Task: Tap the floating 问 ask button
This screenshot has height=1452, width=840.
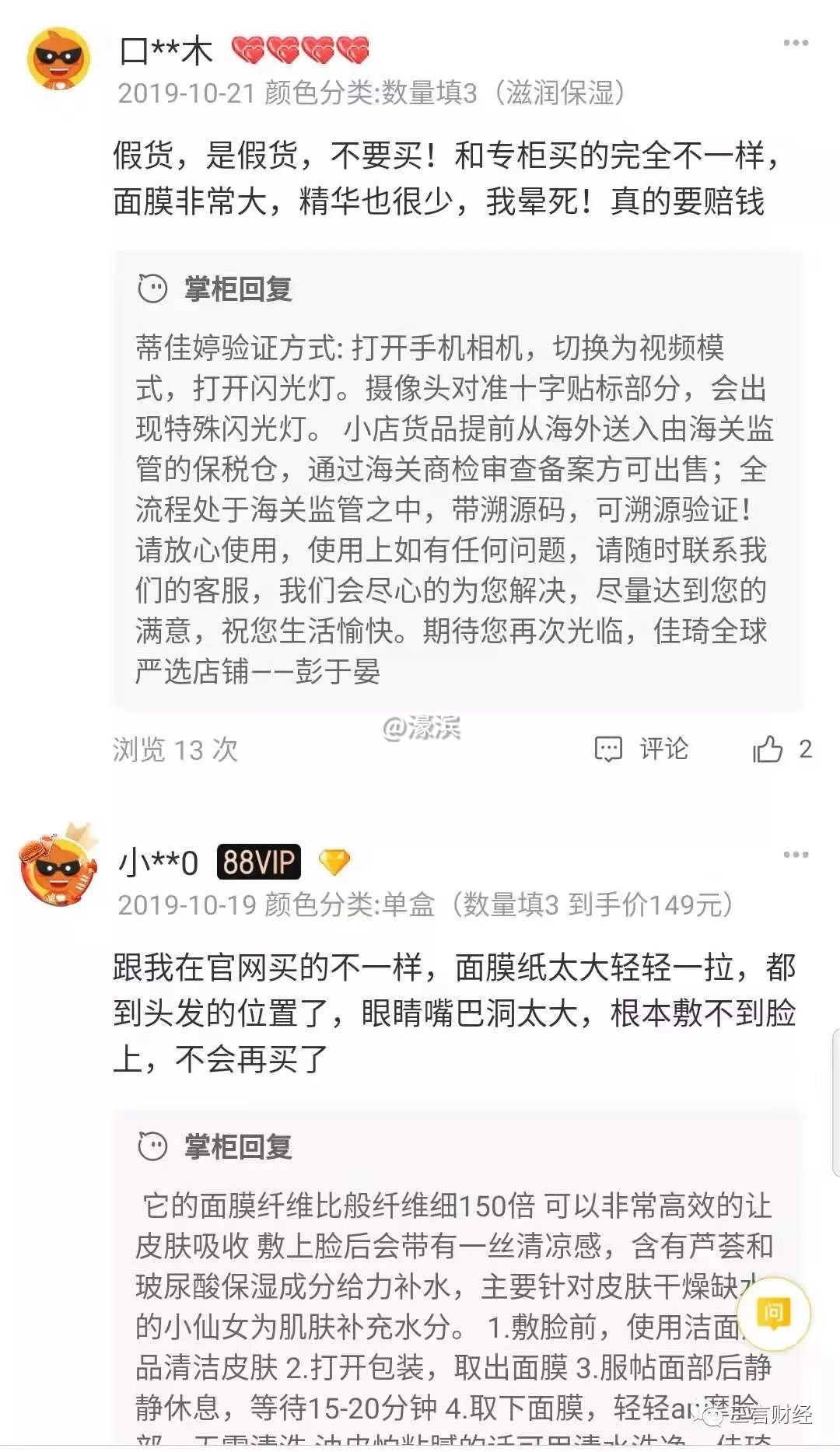Action: (x=773, y=1314)
